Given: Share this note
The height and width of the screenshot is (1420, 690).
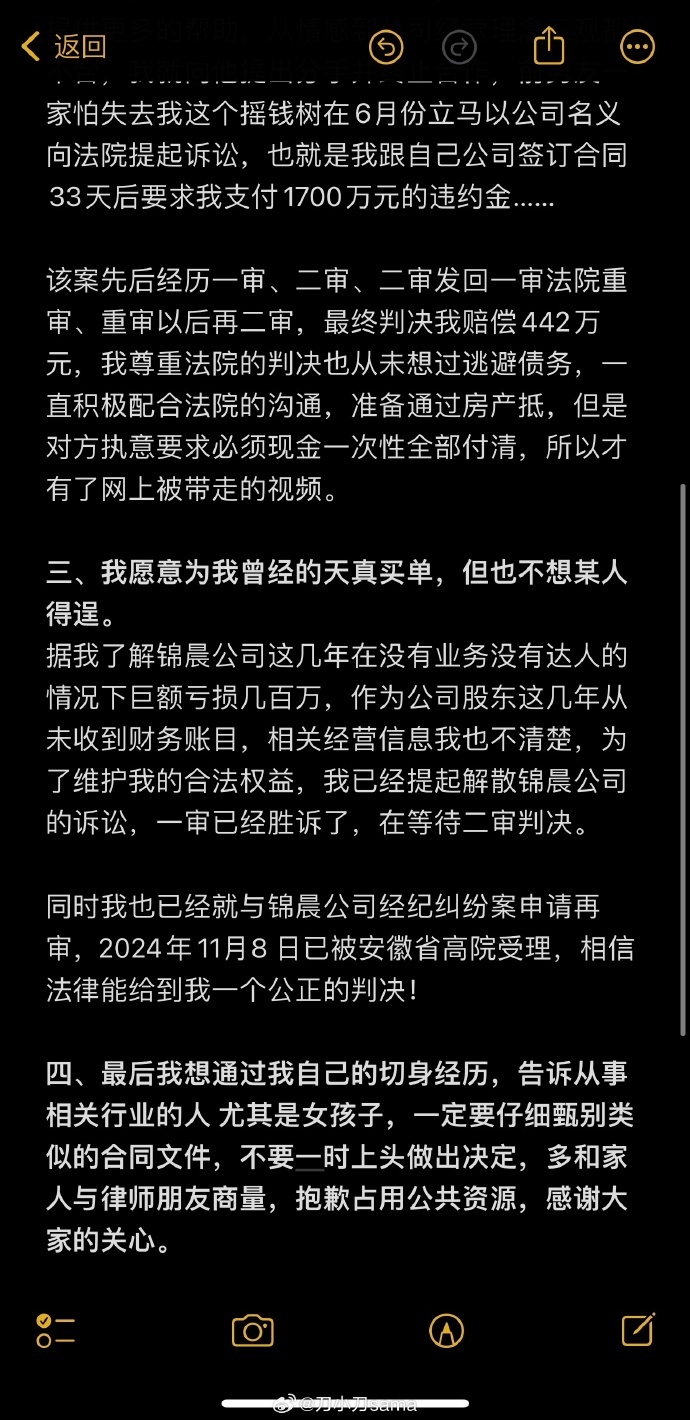Looking at the screenshot, I should tap(549, 46).
